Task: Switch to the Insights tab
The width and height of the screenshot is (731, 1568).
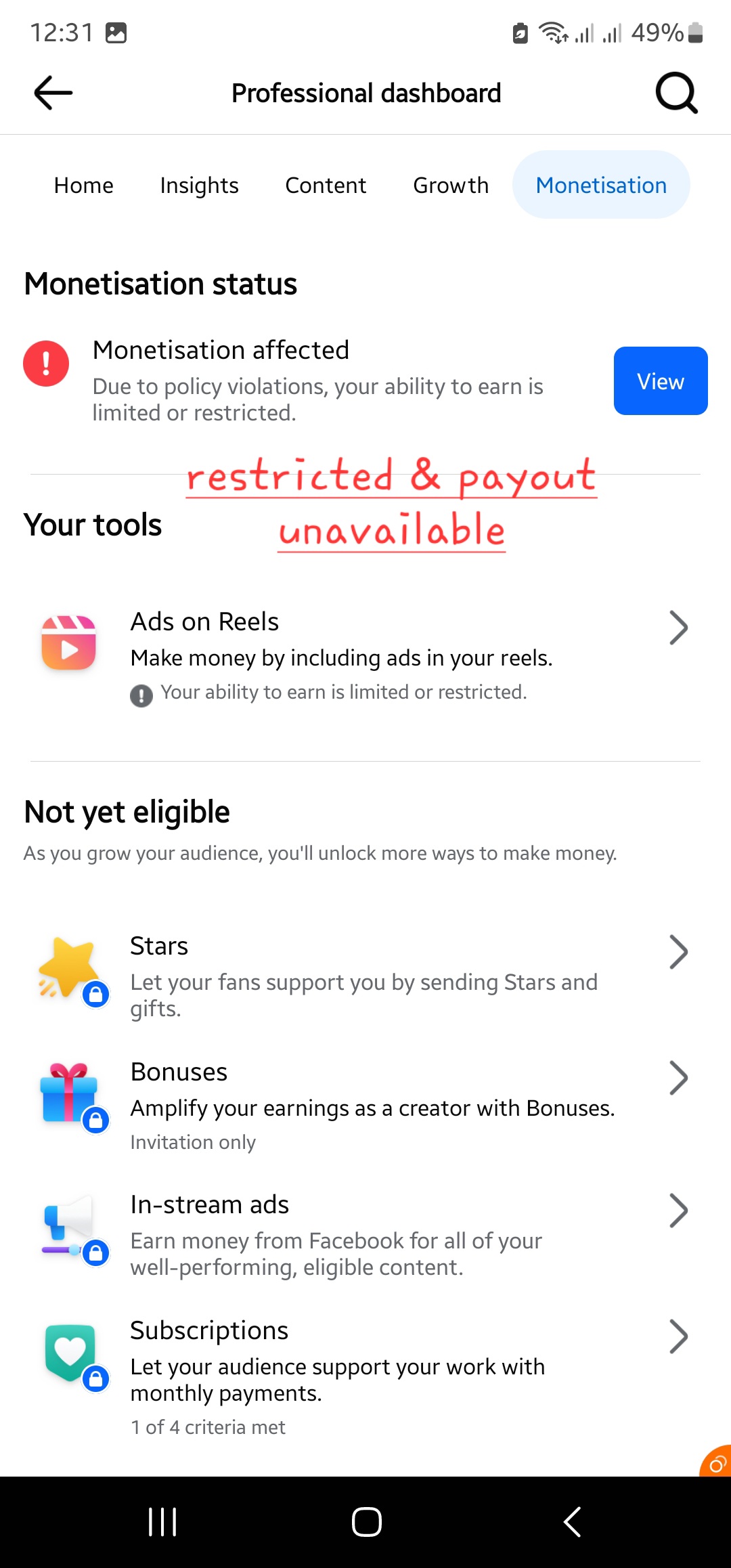Action: point(199,185)
